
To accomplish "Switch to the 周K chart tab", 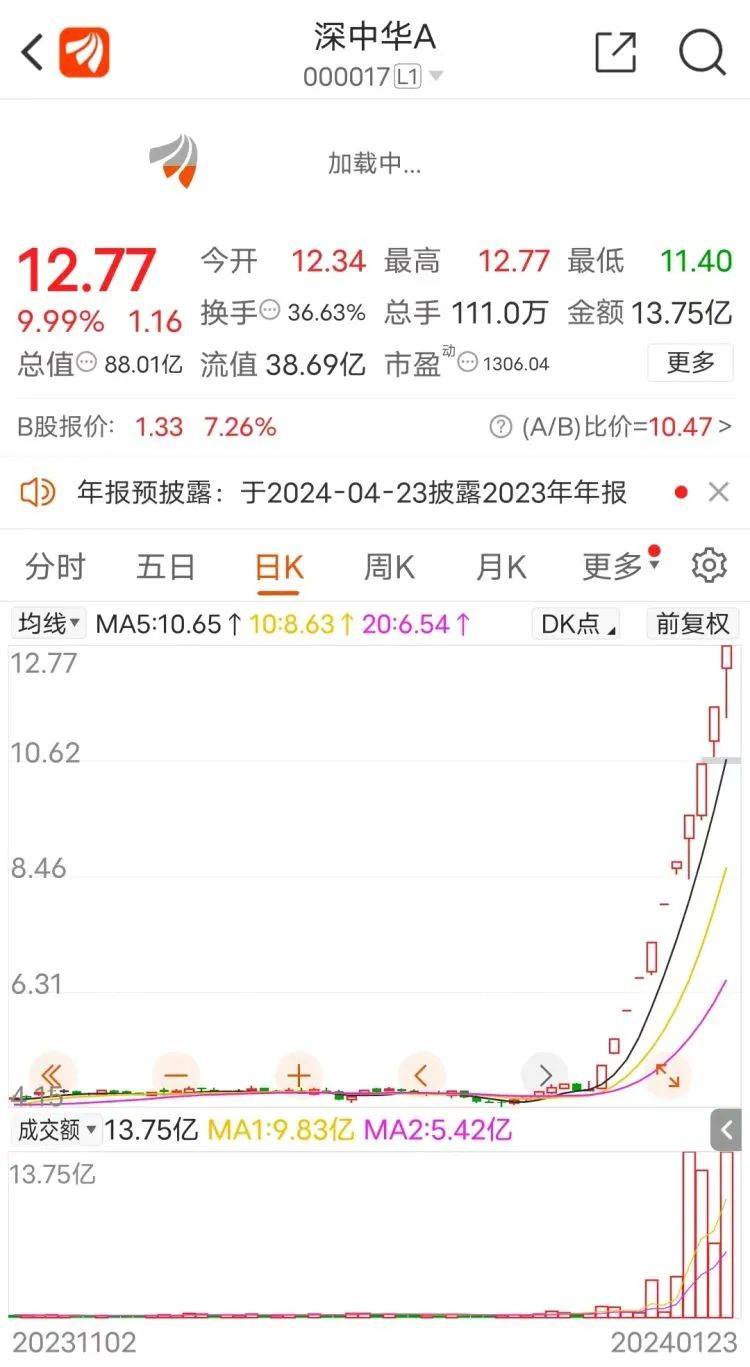I will (389, 567).
